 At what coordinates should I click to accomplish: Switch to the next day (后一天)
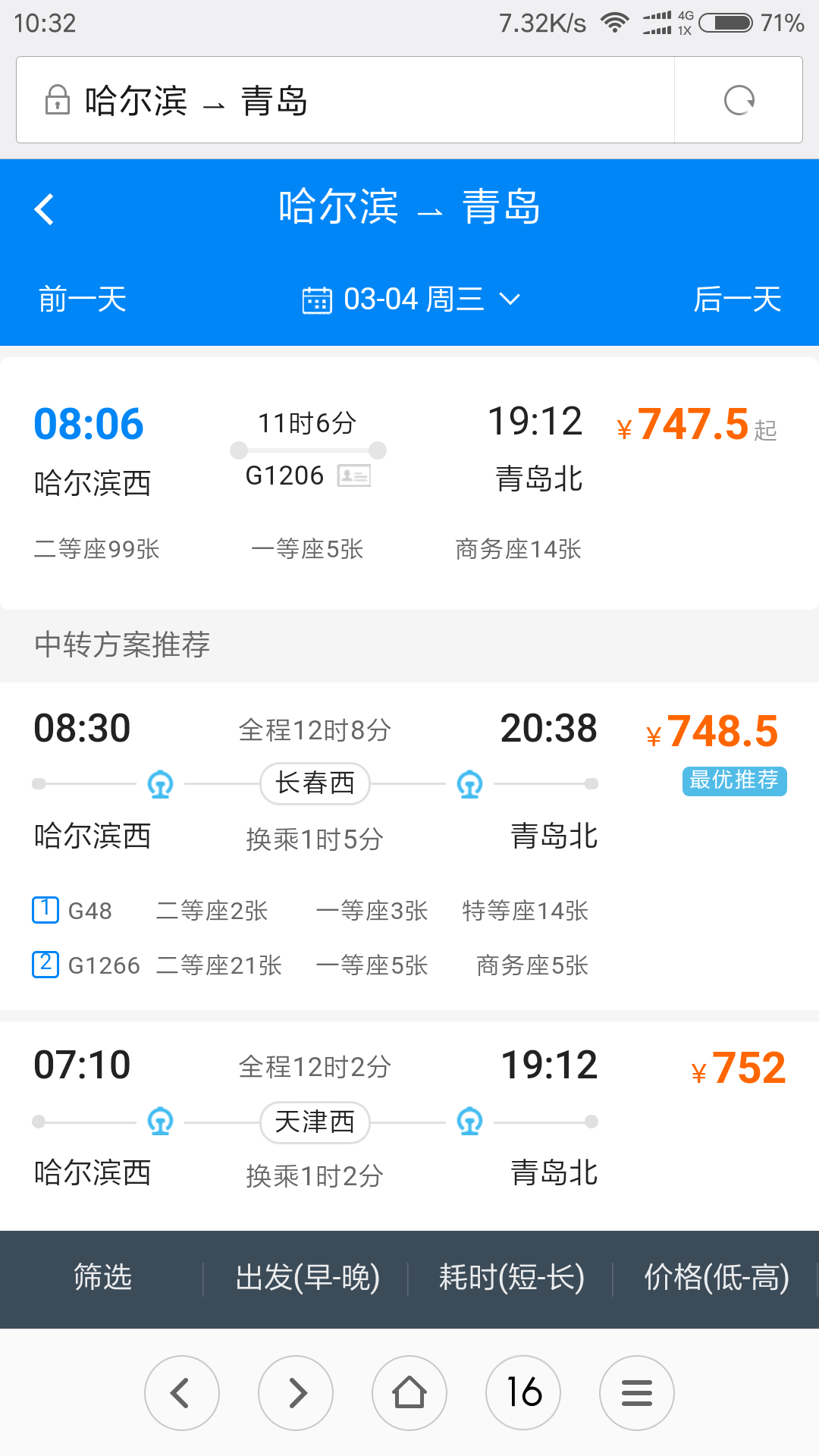737,299
